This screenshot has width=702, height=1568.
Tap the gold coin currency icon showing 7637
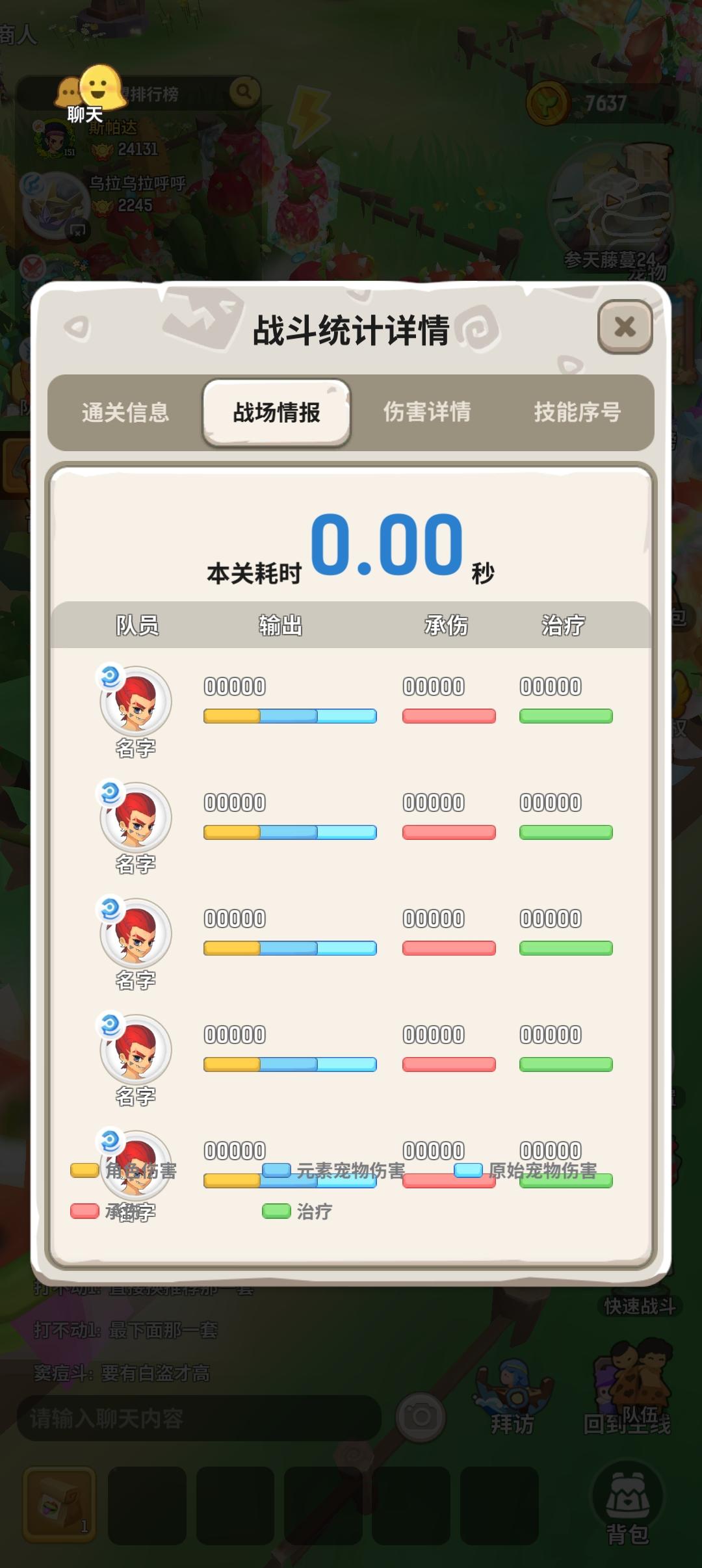pos(548,104)
